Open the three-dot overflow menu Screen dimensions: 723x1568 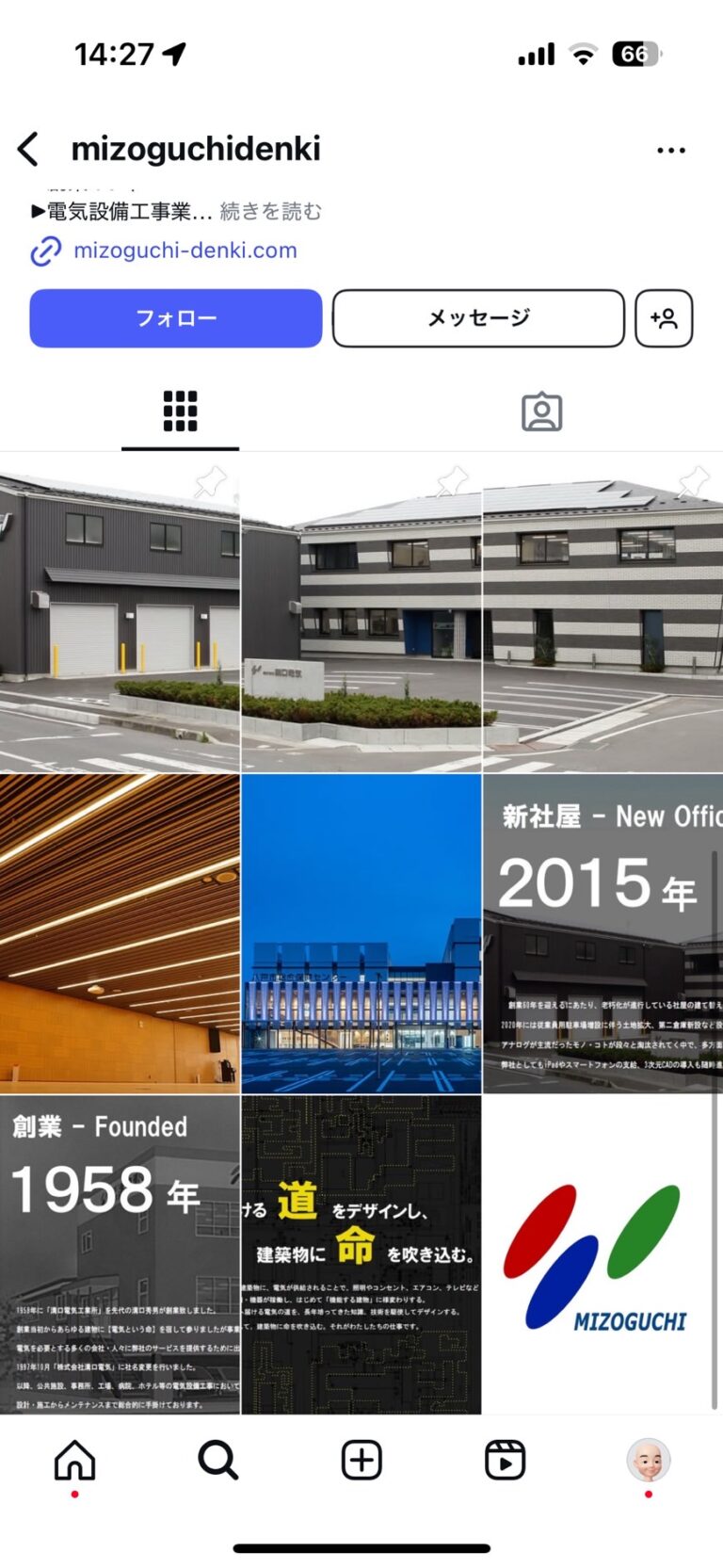[x=670, y=150]
